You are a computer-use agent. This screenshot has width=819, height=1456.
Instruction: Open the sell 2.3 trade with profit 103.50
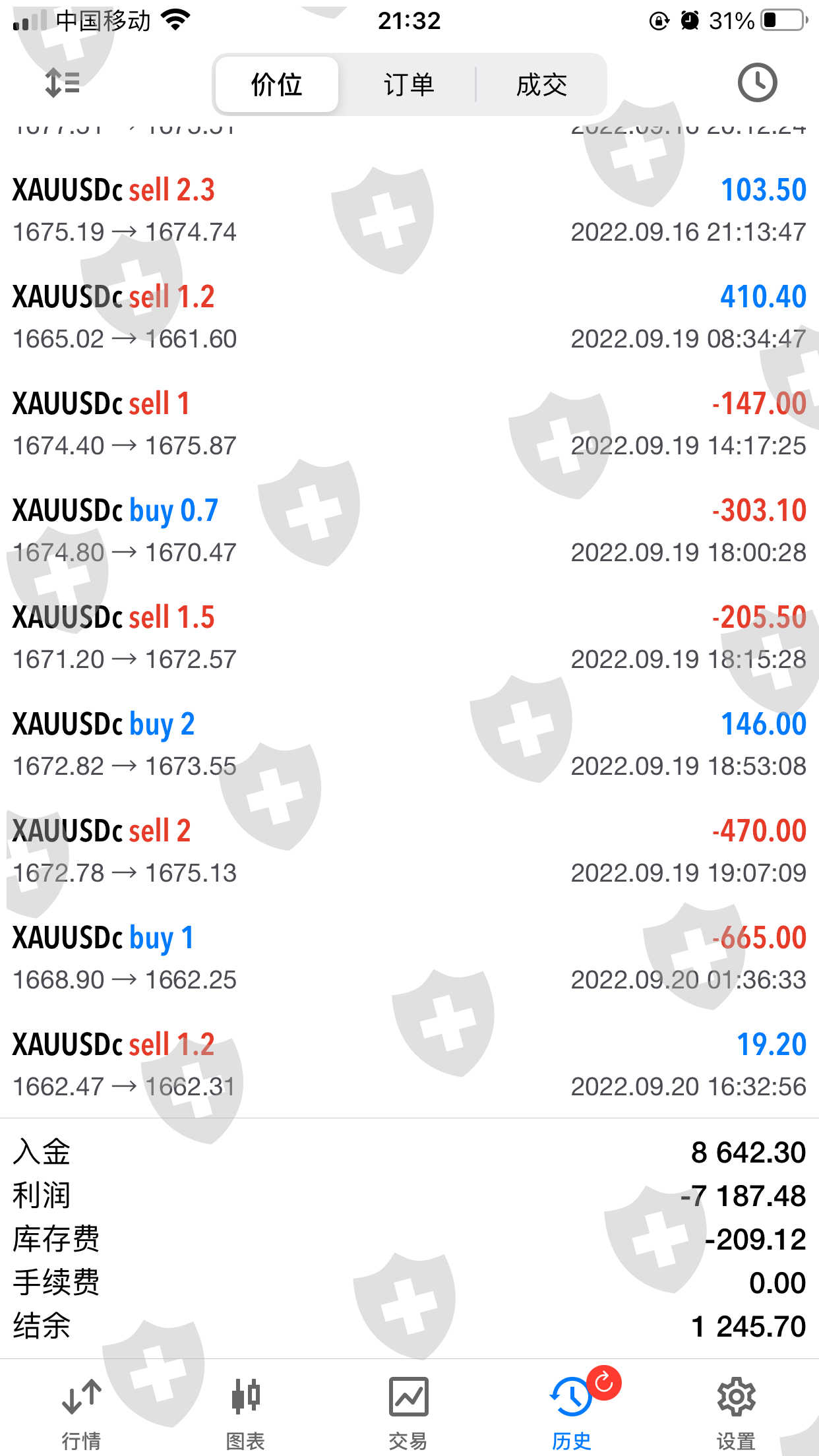tap(409, 210)
